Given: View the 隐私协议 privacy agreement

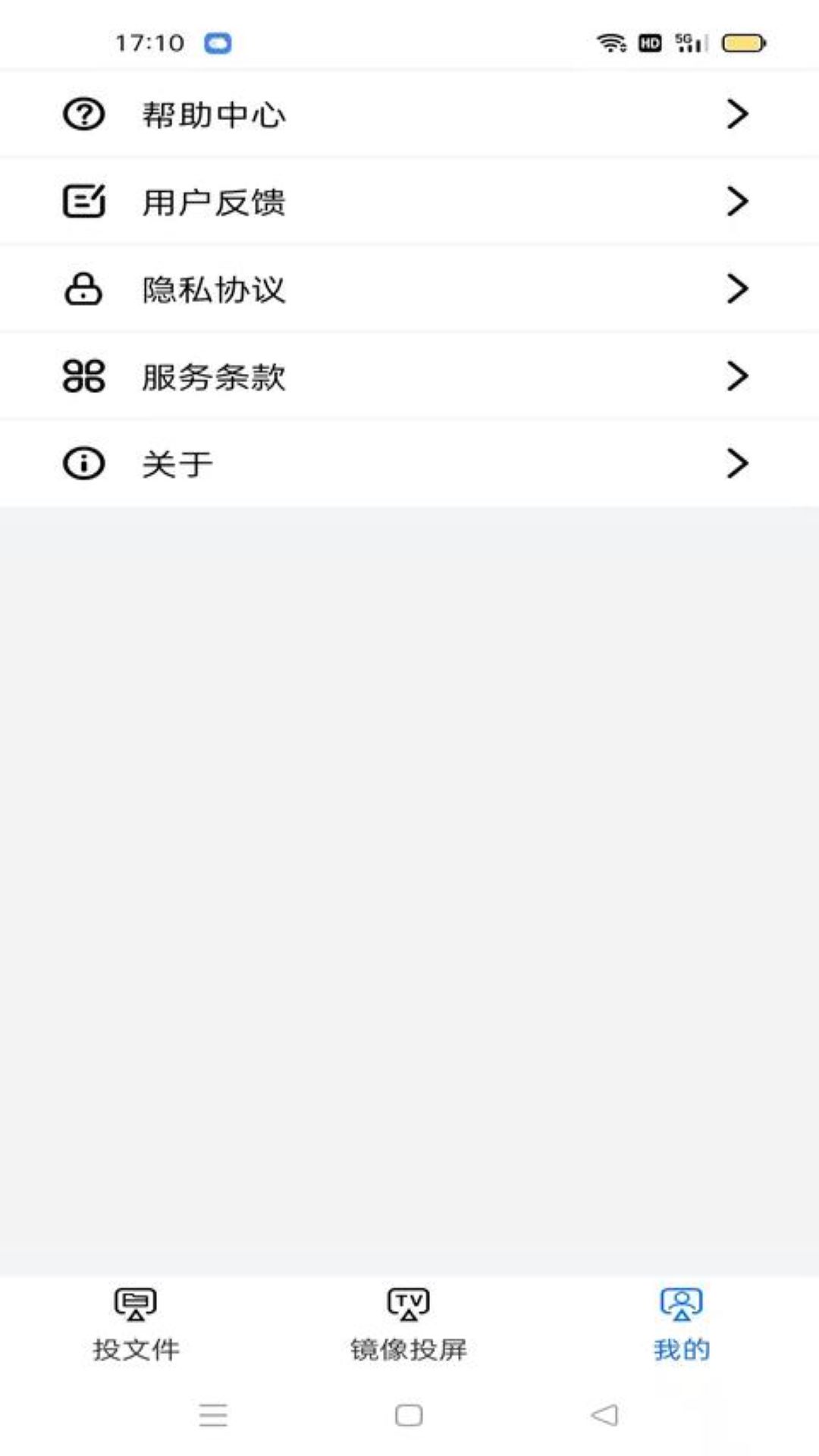Looking at the screenshot, I should 409,289.
